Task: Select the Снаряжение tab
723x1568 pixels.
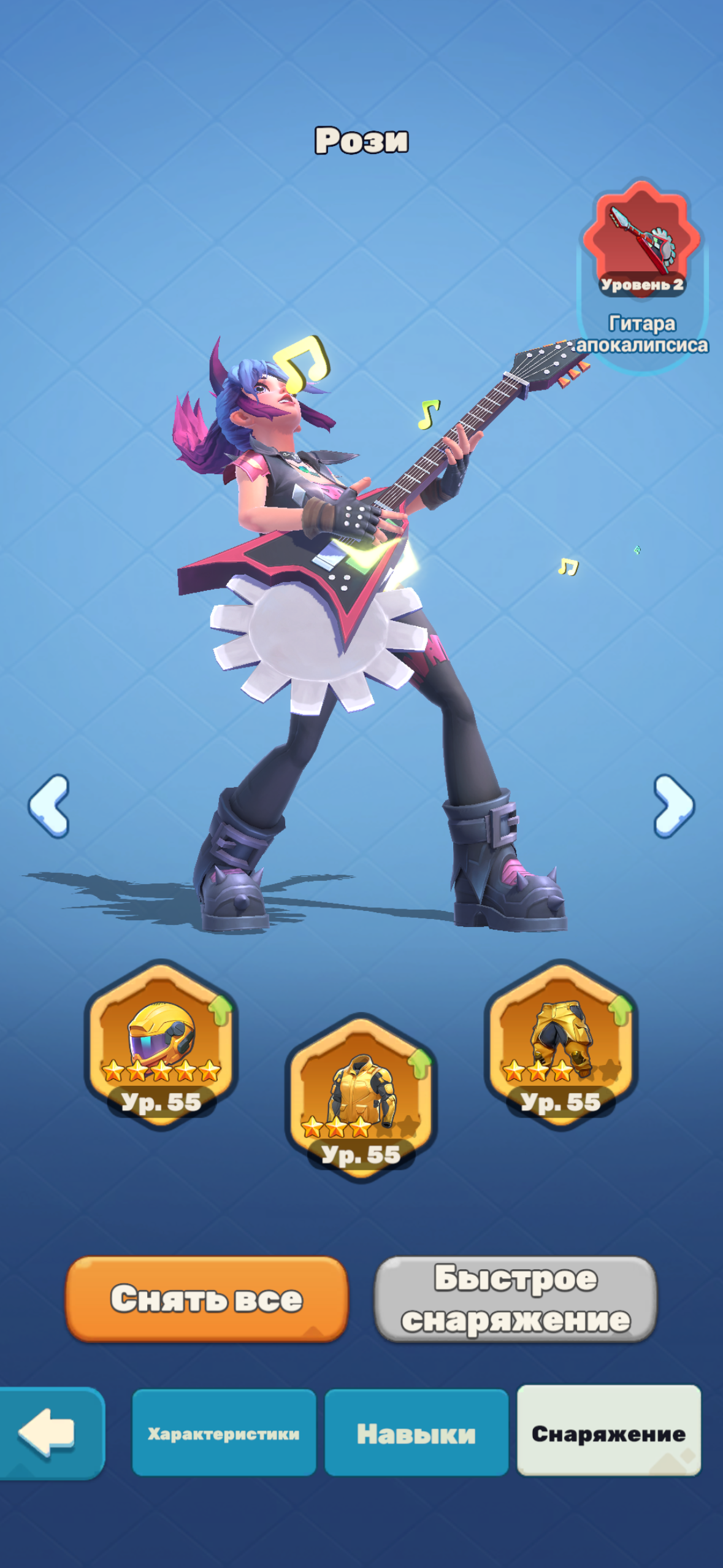Action: [x=608, y=1433]
